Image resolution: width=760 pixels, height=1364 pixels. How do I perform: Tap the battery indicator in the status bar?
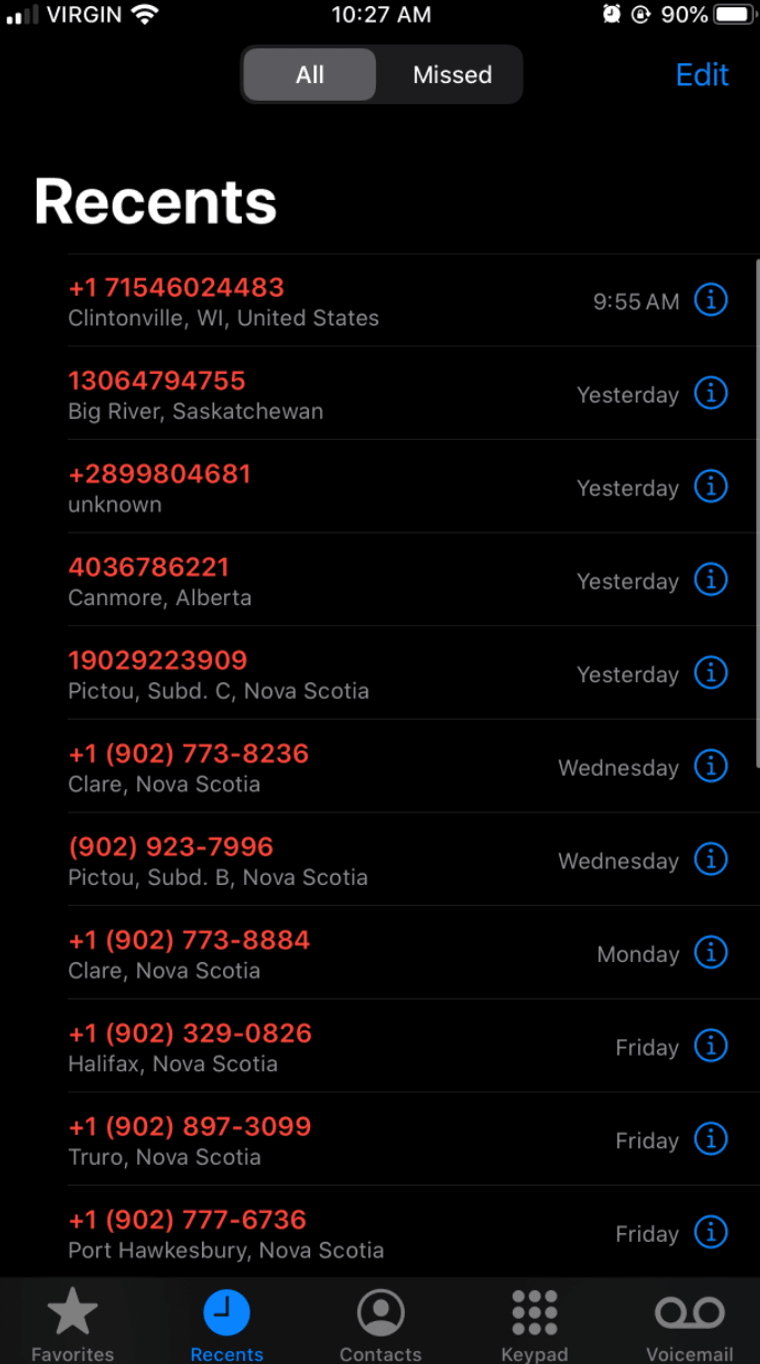[731, 14]
